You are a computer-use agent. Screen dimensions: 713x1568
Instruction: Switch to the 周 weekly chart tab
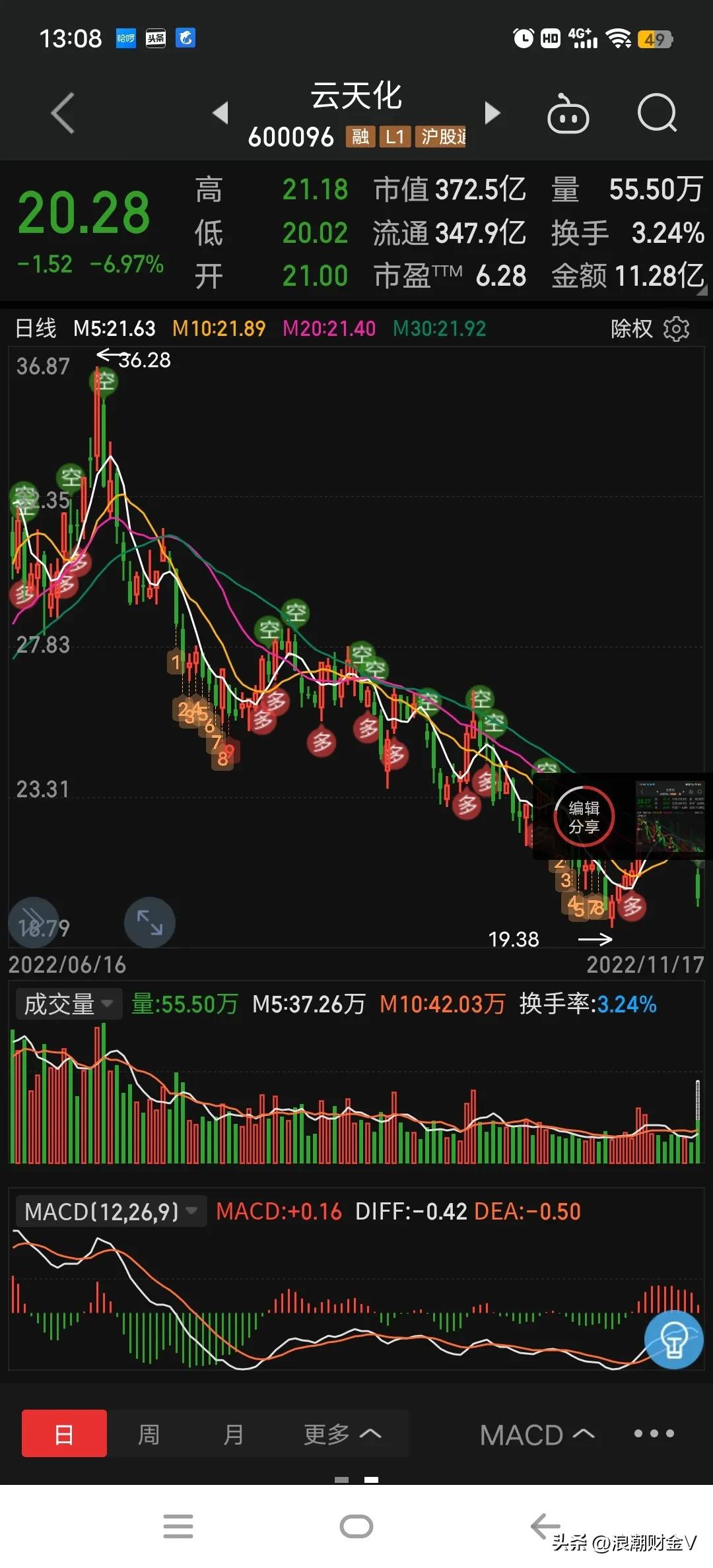pyautogui.click(x=149, y=1433)
